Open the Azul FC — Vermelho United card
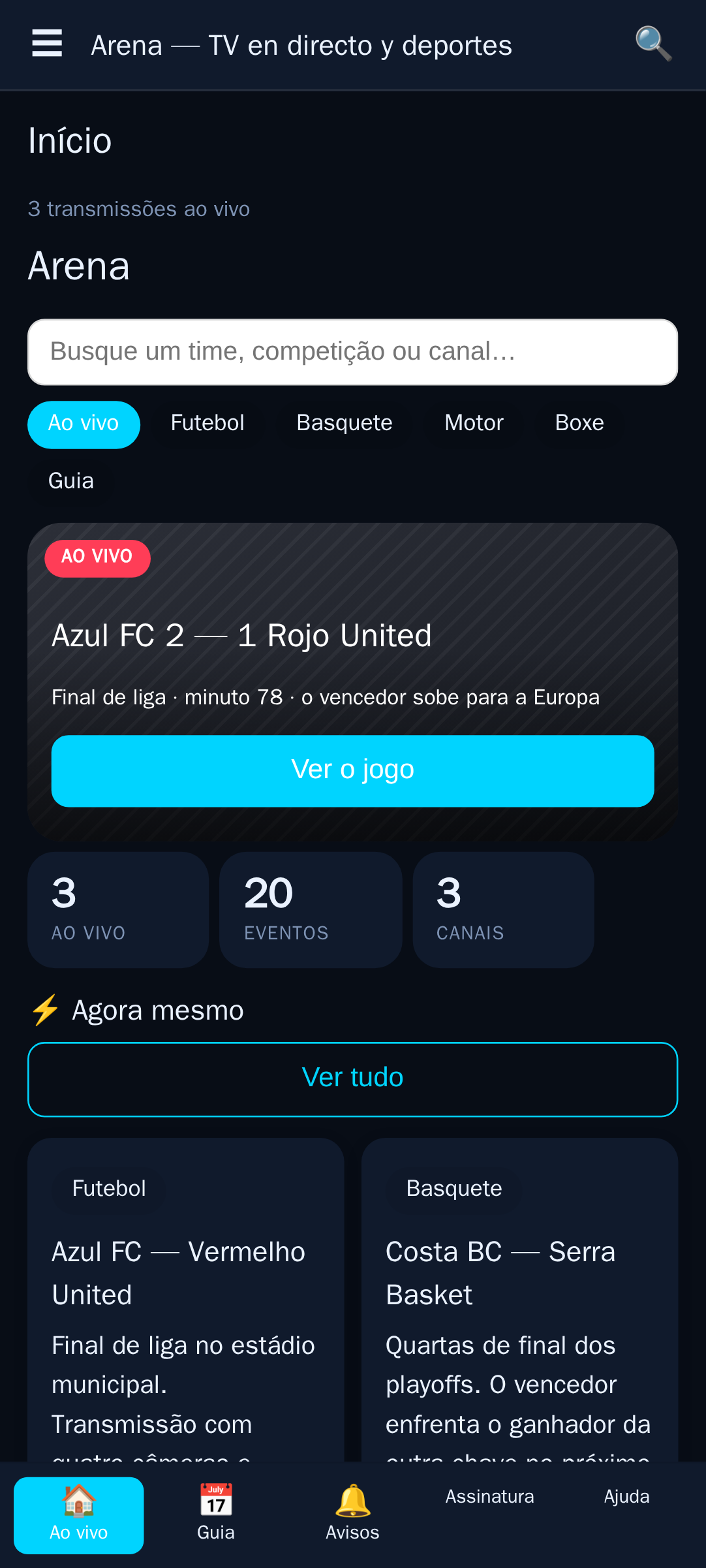The width and height of the screenshot is (706, 1568). click(x=186, y=1299)
